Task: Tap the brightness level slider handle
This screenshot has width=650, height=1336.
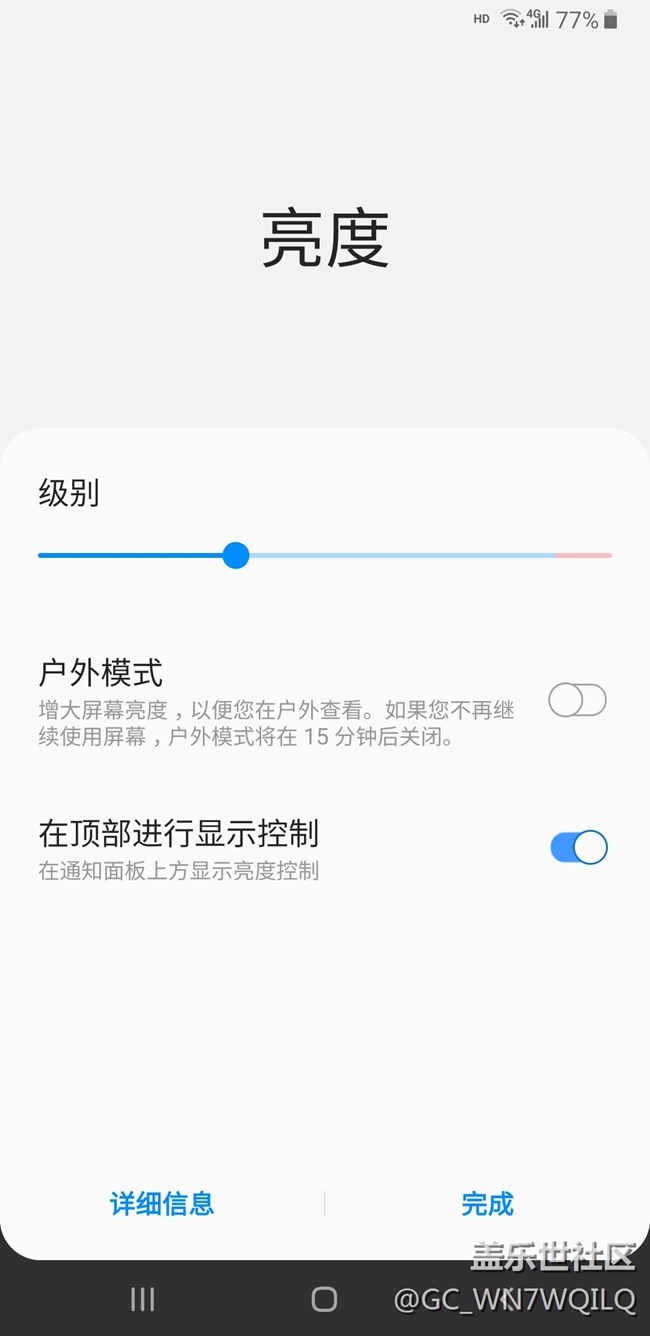Action: click(x=236, y=555)
